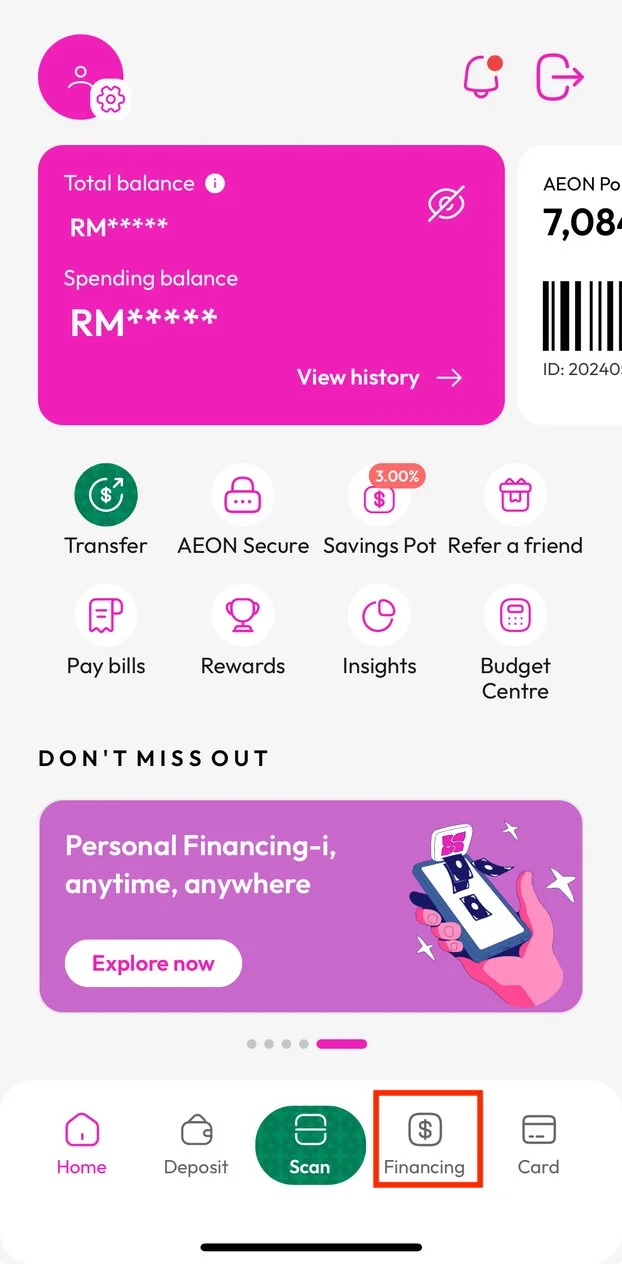Open Total balance info icon
This screenshot has width=622, height=1264.
215,183
